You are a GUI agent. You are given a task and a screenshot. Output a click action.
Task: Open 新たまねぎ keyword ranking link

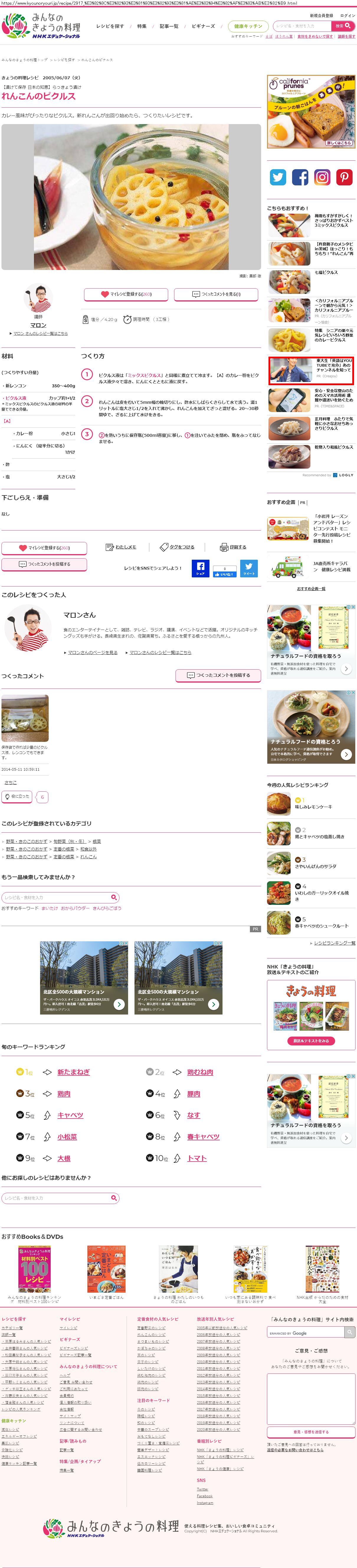[x=73, y=1072]
